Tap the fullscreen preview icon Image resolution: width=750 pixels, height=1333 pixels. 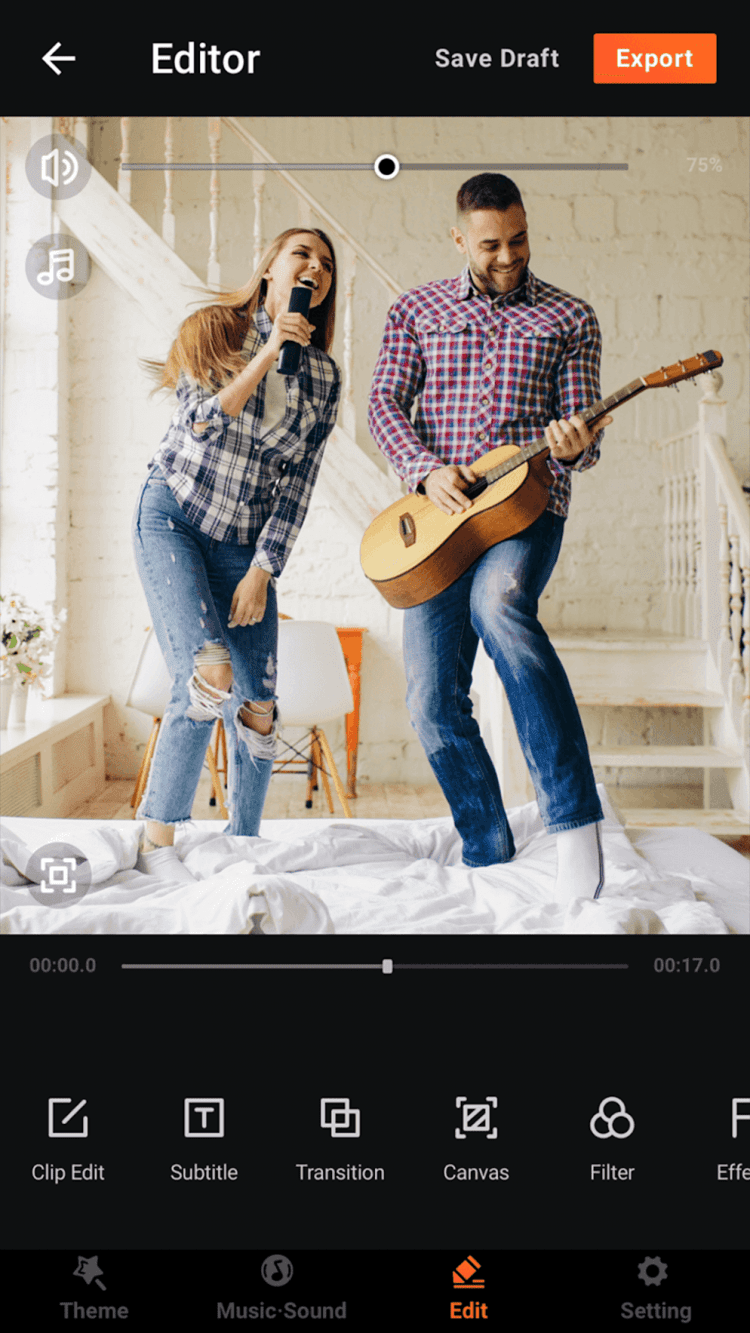tap(58, 876)
